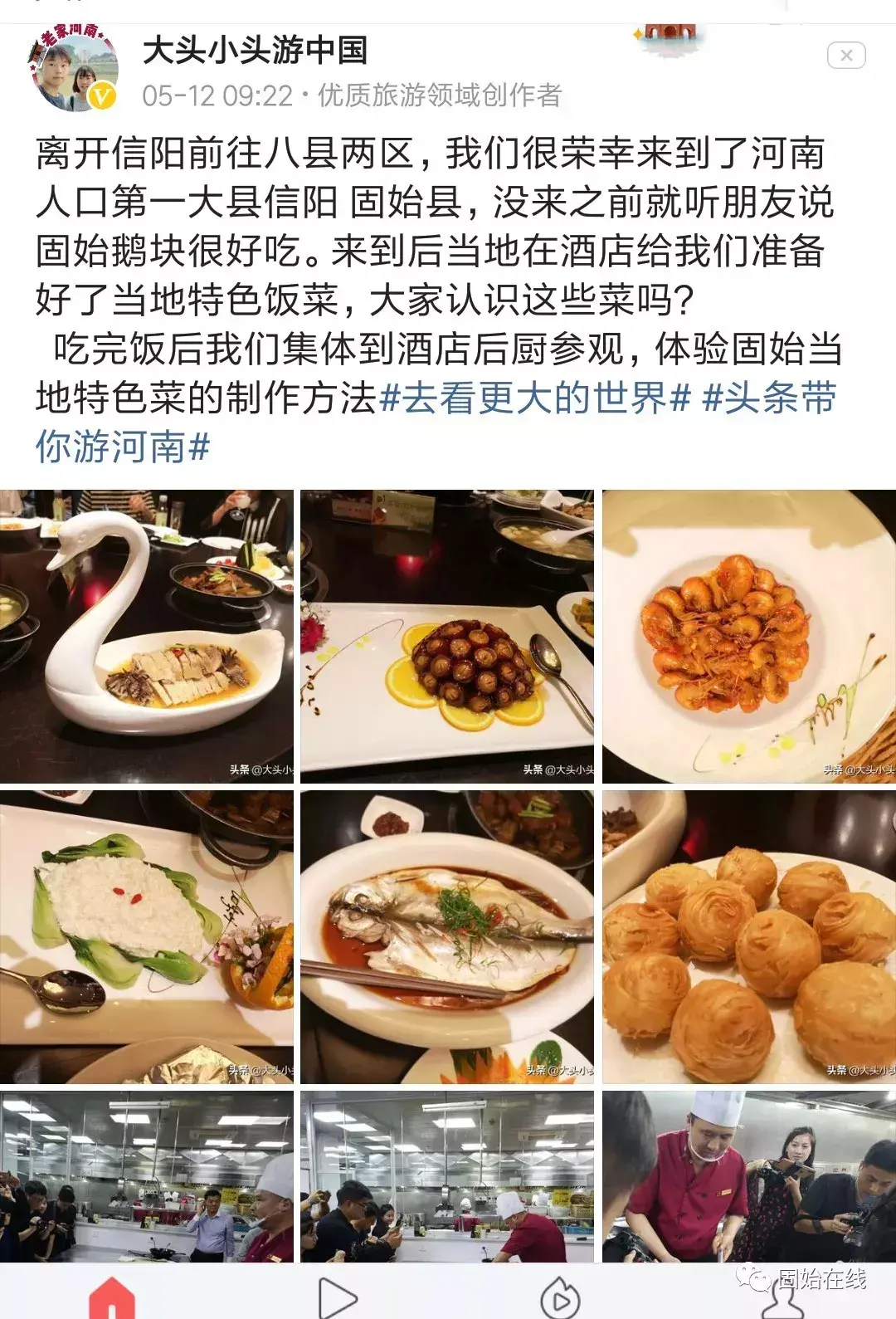896x1319 pixels.
Task: View the steamed fish photo
Action: 447,936
